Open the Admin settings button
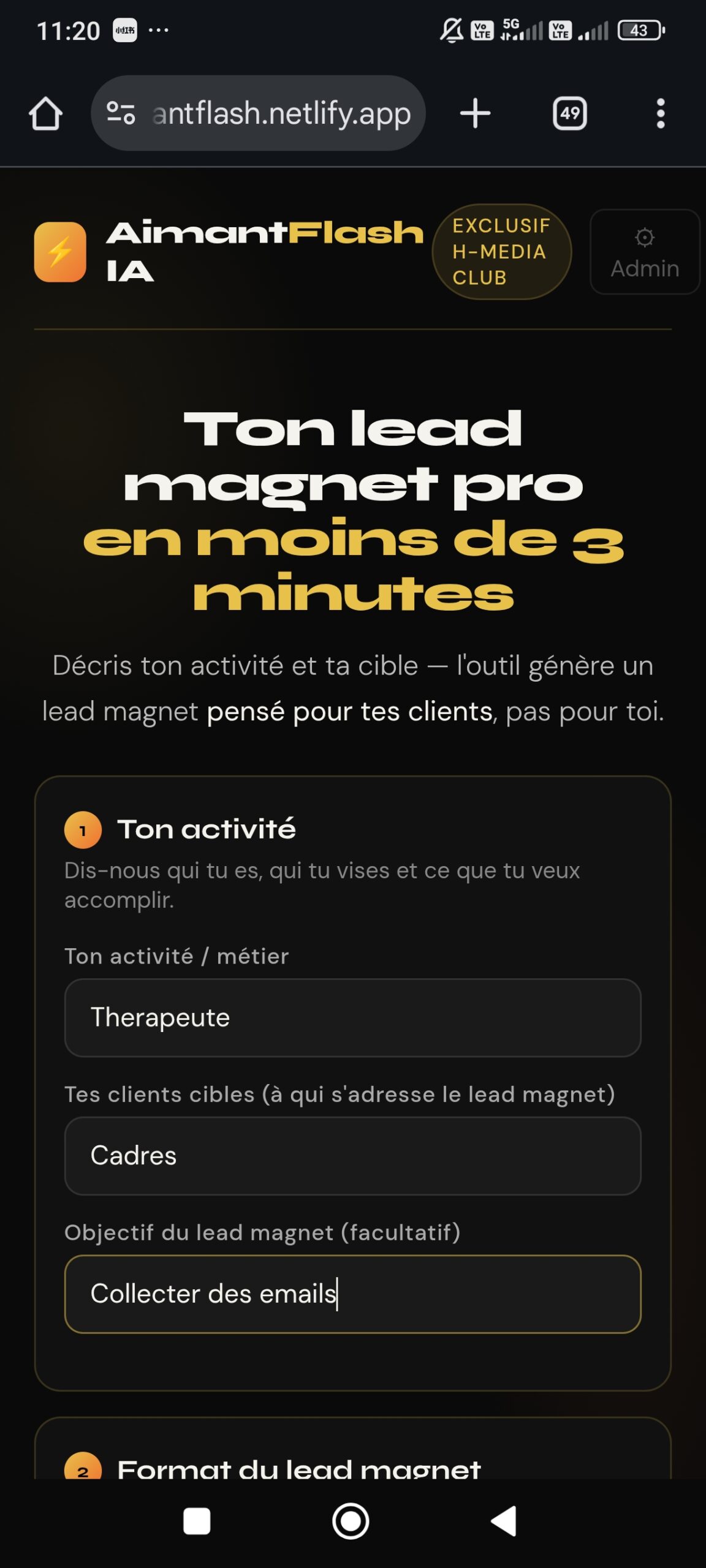This screenshot has width=706, height=1568. point(644,252)
